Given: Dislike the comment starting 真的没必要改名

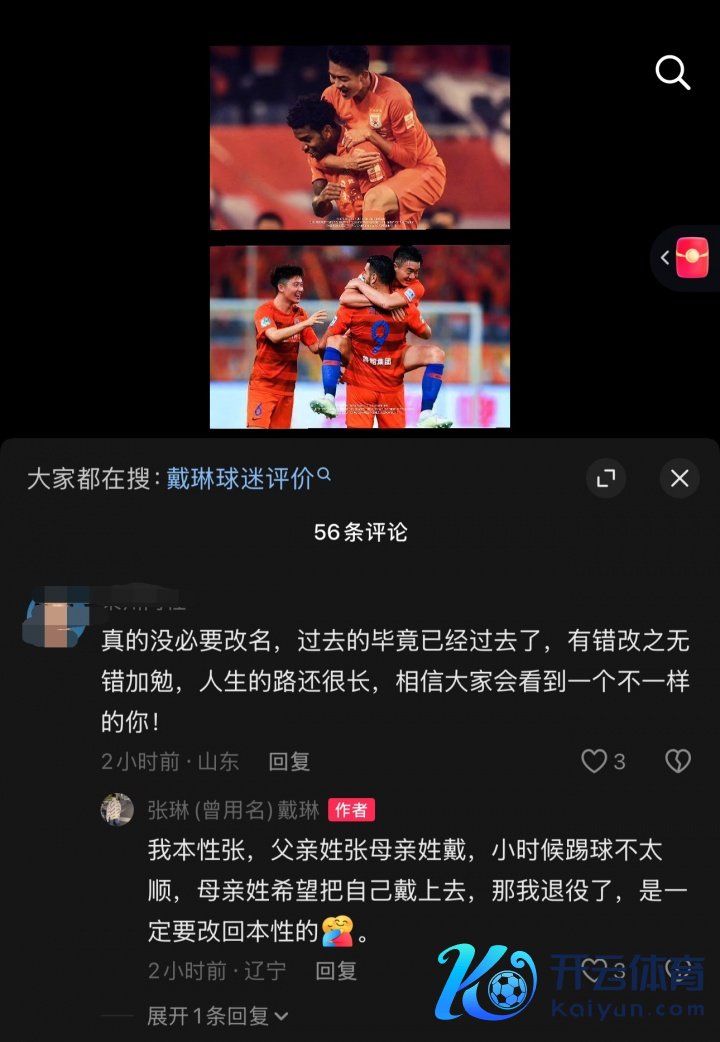Looking at the screenshot, I should click(x=678, y=762).
